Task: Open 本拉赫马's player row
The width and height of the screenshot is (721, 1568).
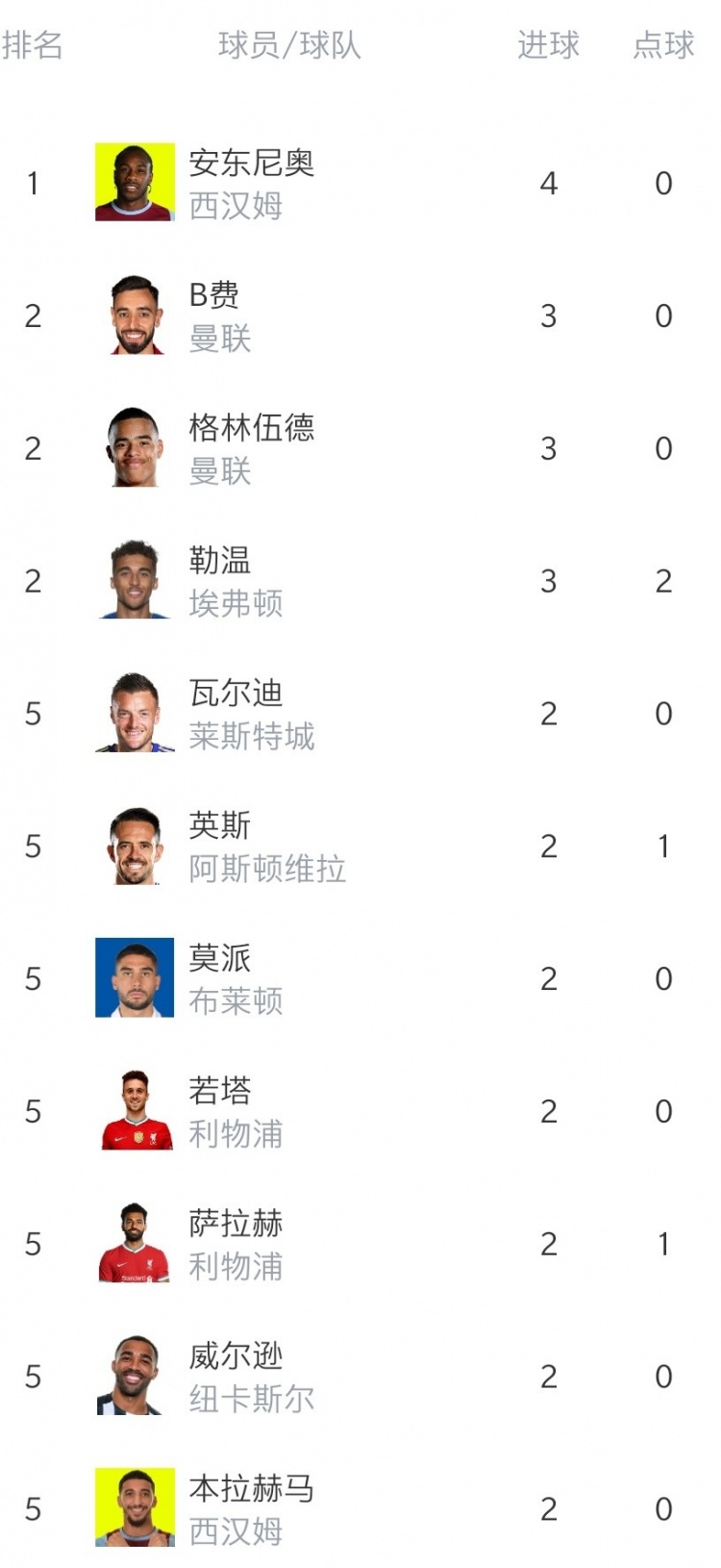Action: [360, 1508]
